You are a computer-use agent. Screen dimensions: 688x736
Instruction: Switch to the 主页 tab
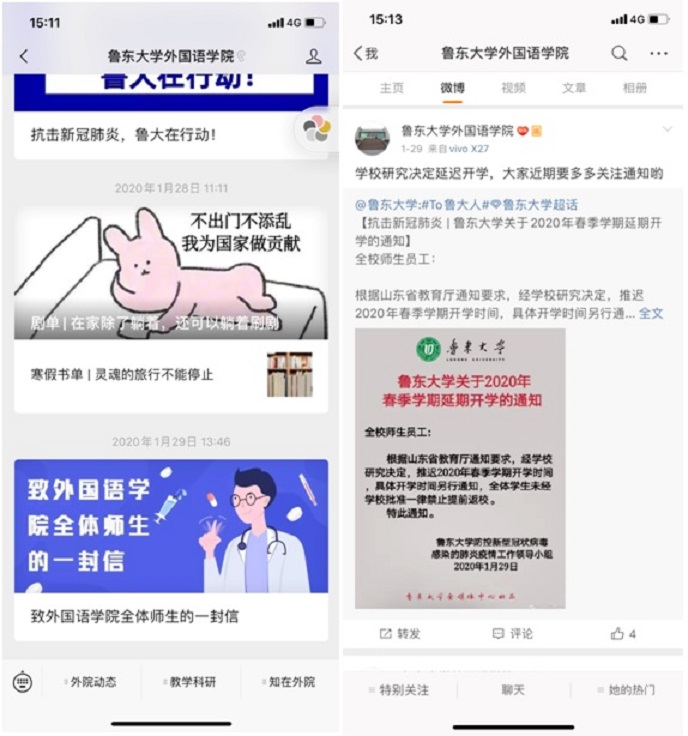pos(392,88)
